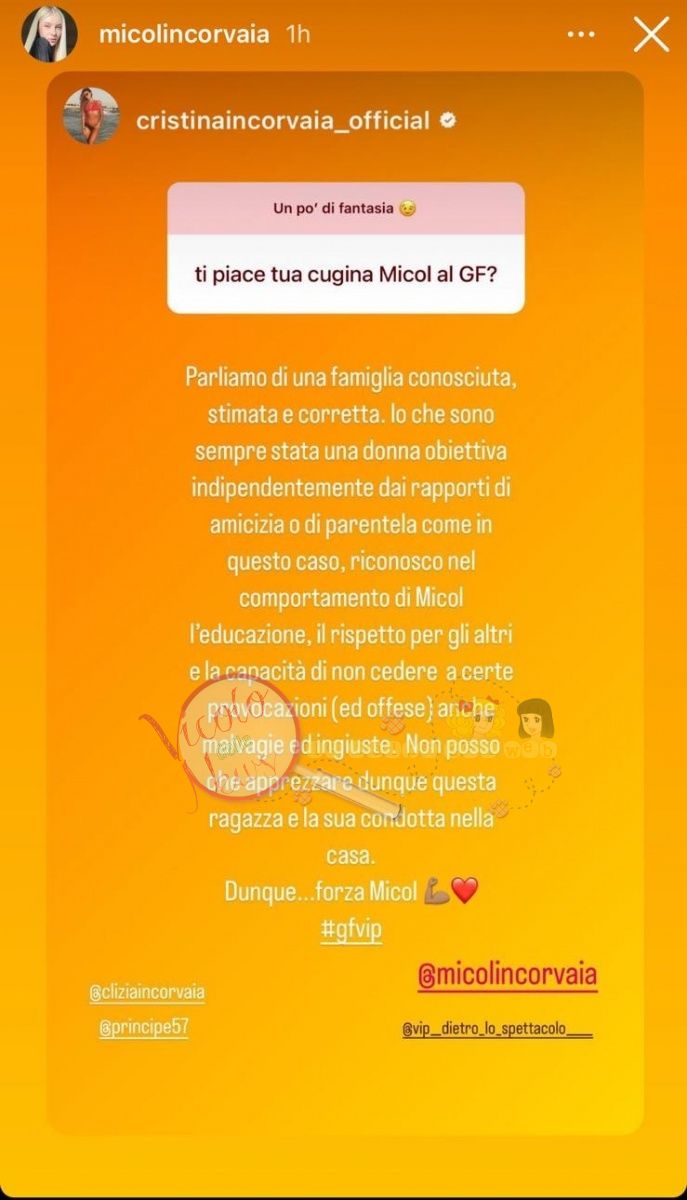Tap the micolincorvaia username at top
This screenshot has height=1200, width=687.
[x=185, y=34]
